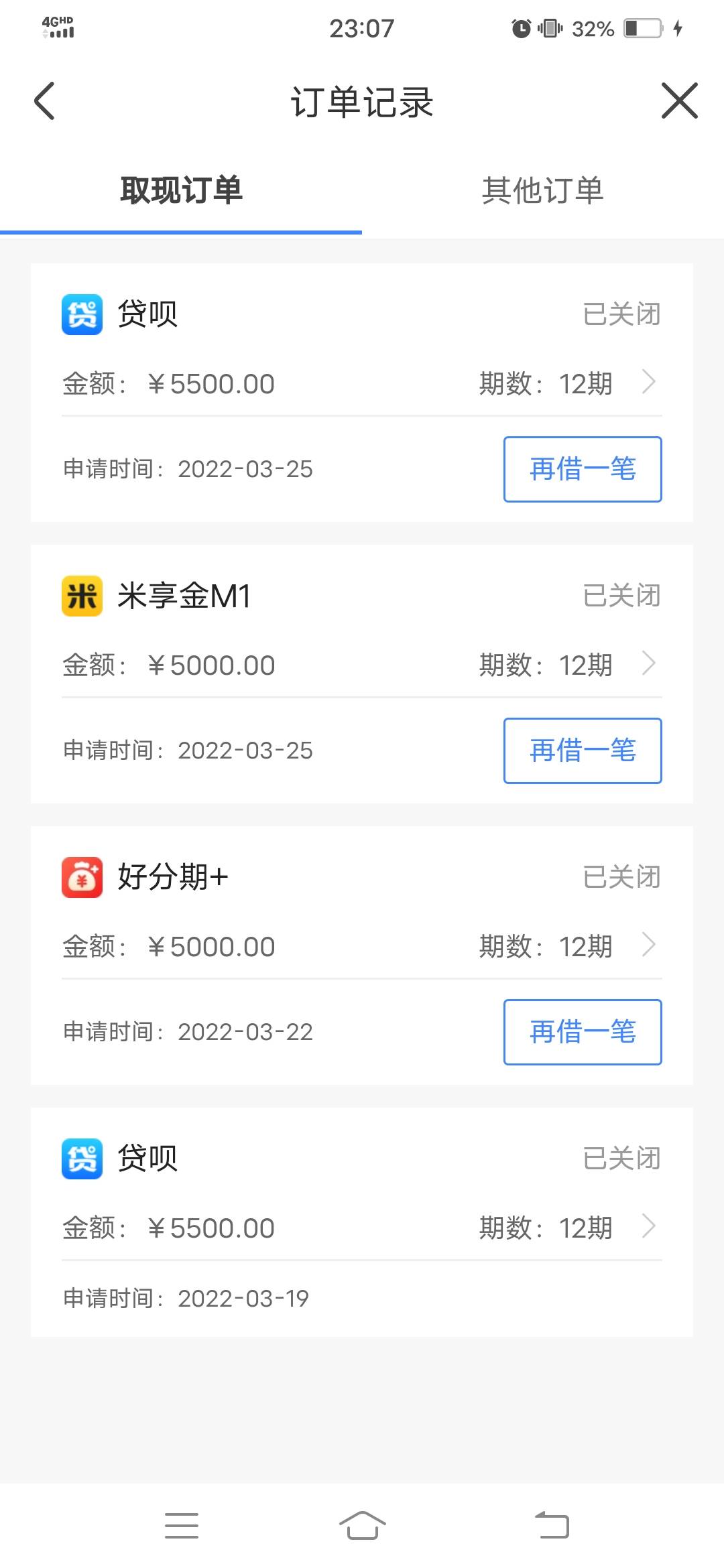Go to the system home screen
724x1568 pixels.
pyautogui.click(x=362, y=1526)
